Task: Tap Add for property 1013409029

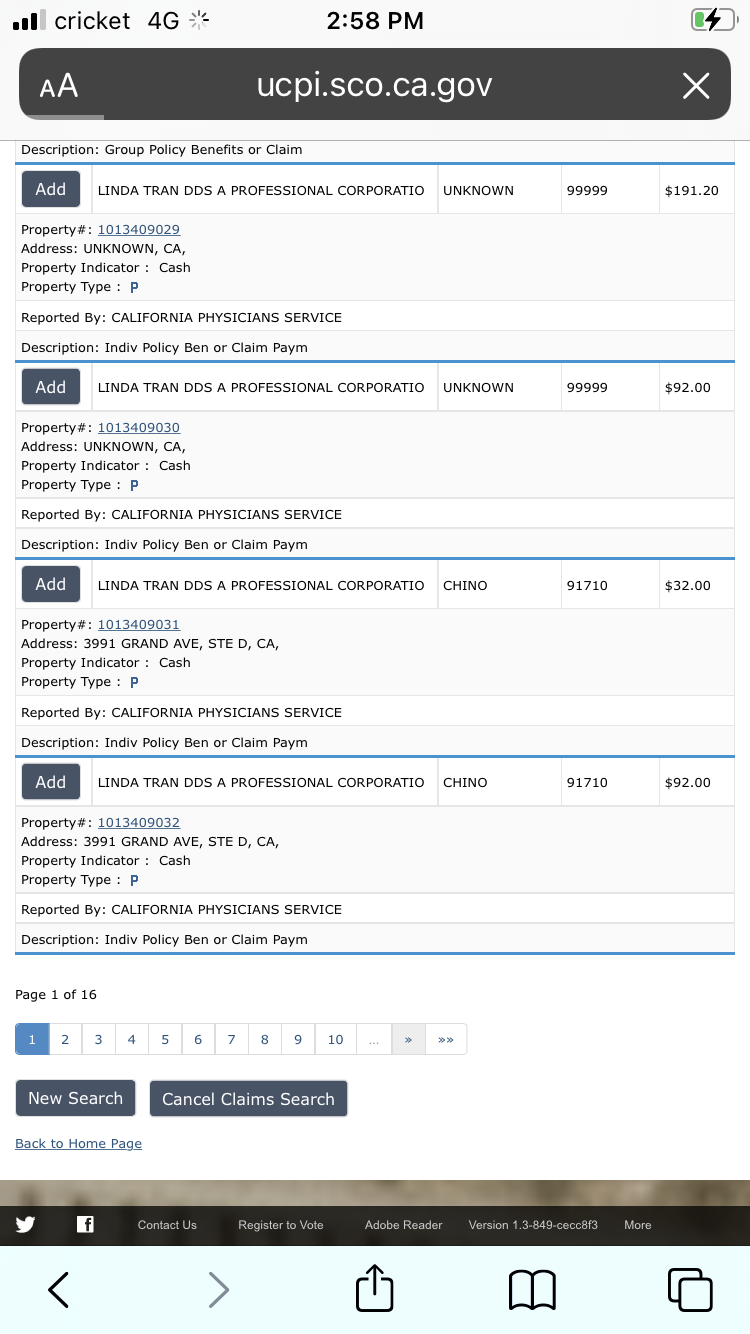Action: coord(50,189)
